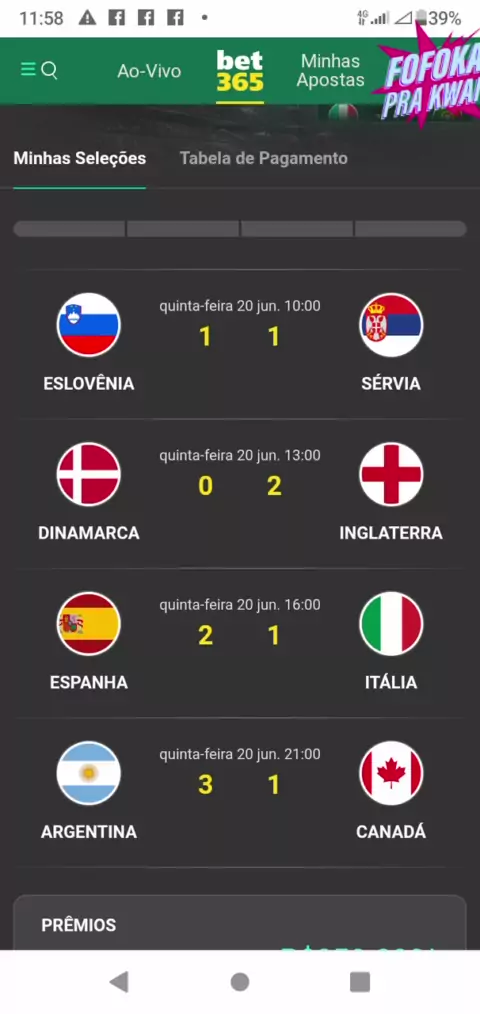The height and width of the screenshot is (1014, 480).
Task: Go to the home screen
Action: pos(240,982)
